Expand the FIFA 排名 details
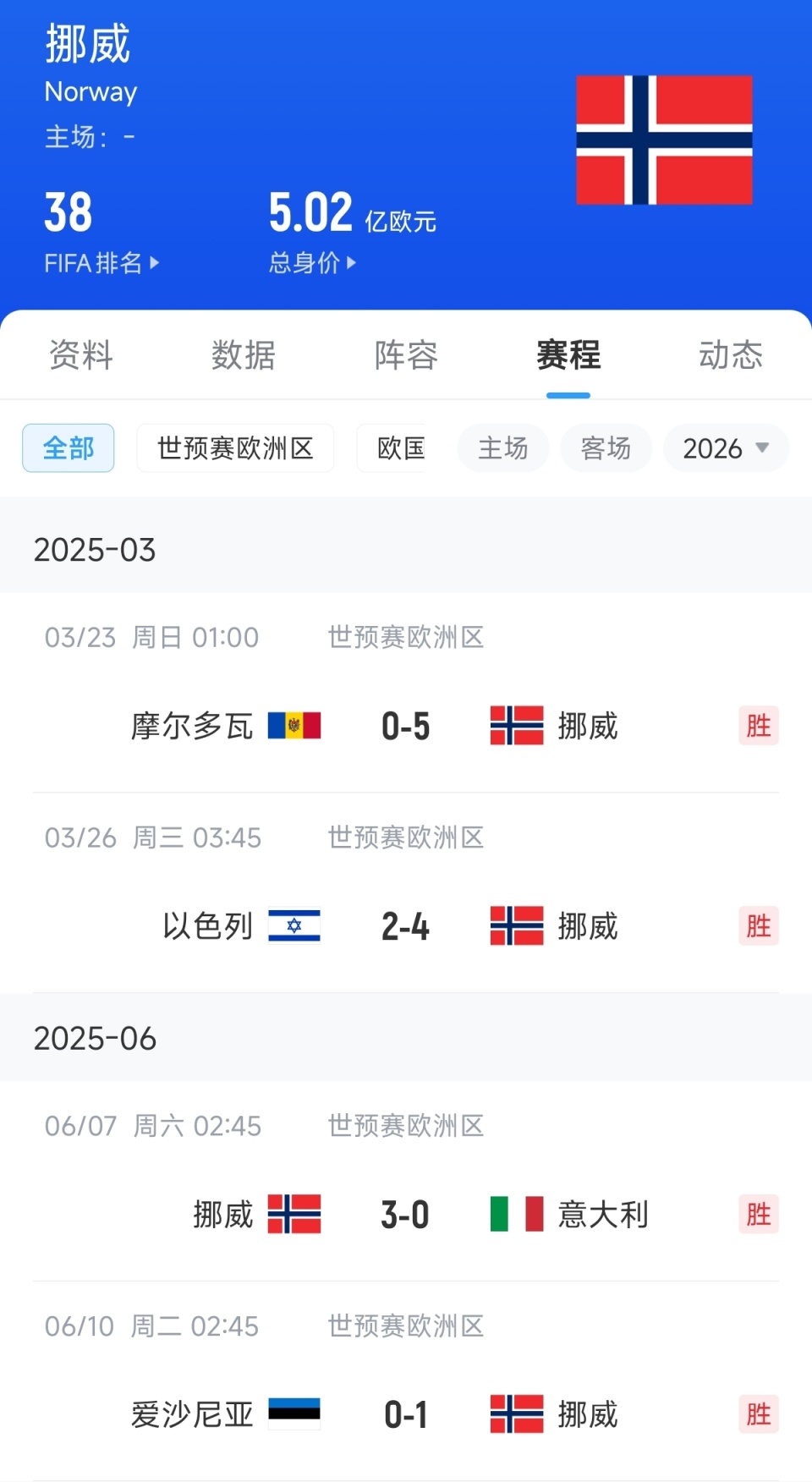Screen dimensions: 812x1482 click(101, 263)
